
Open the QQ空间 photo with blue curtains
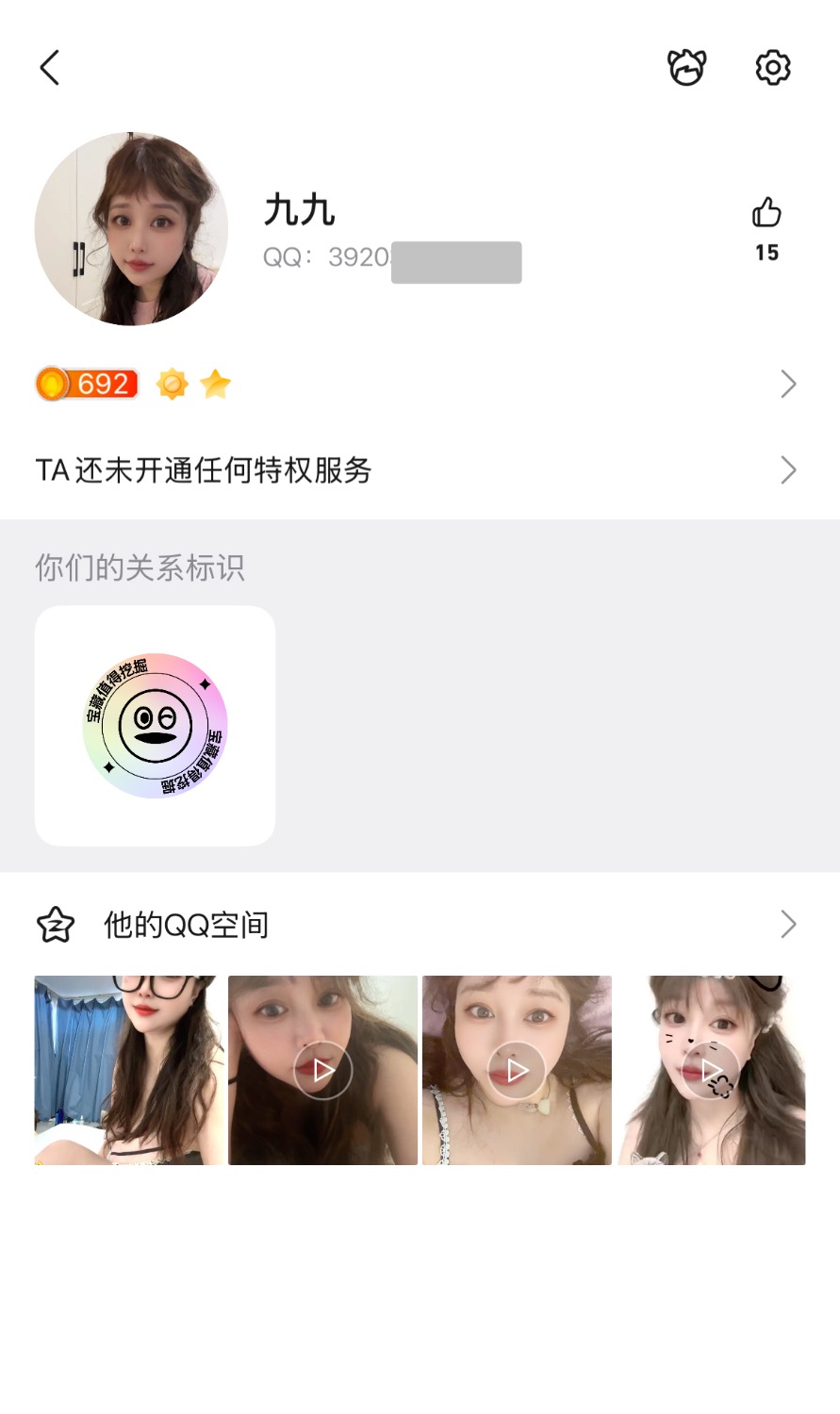click(x=129, y=1070)
